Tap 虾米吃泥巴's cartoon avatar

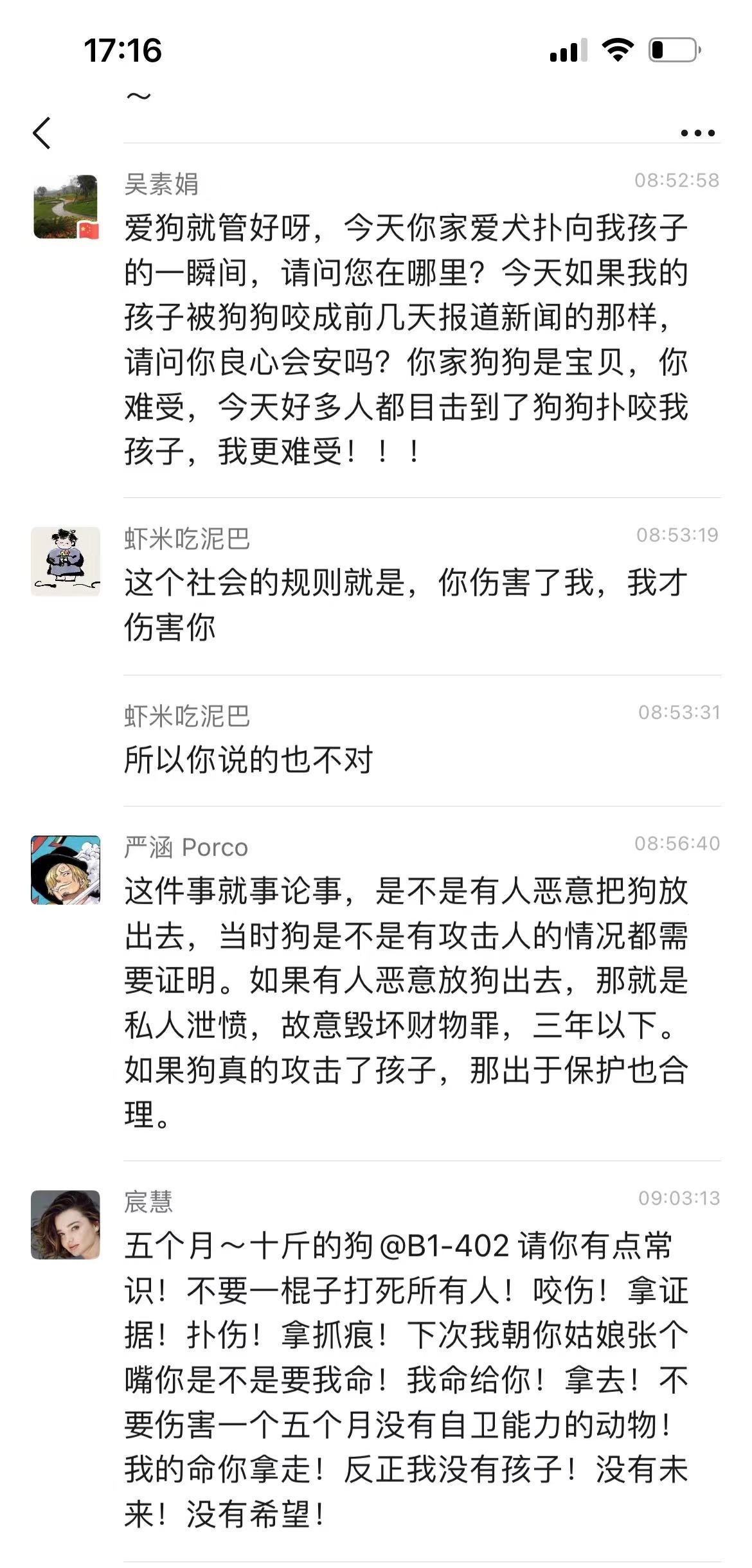pos(66,561)
